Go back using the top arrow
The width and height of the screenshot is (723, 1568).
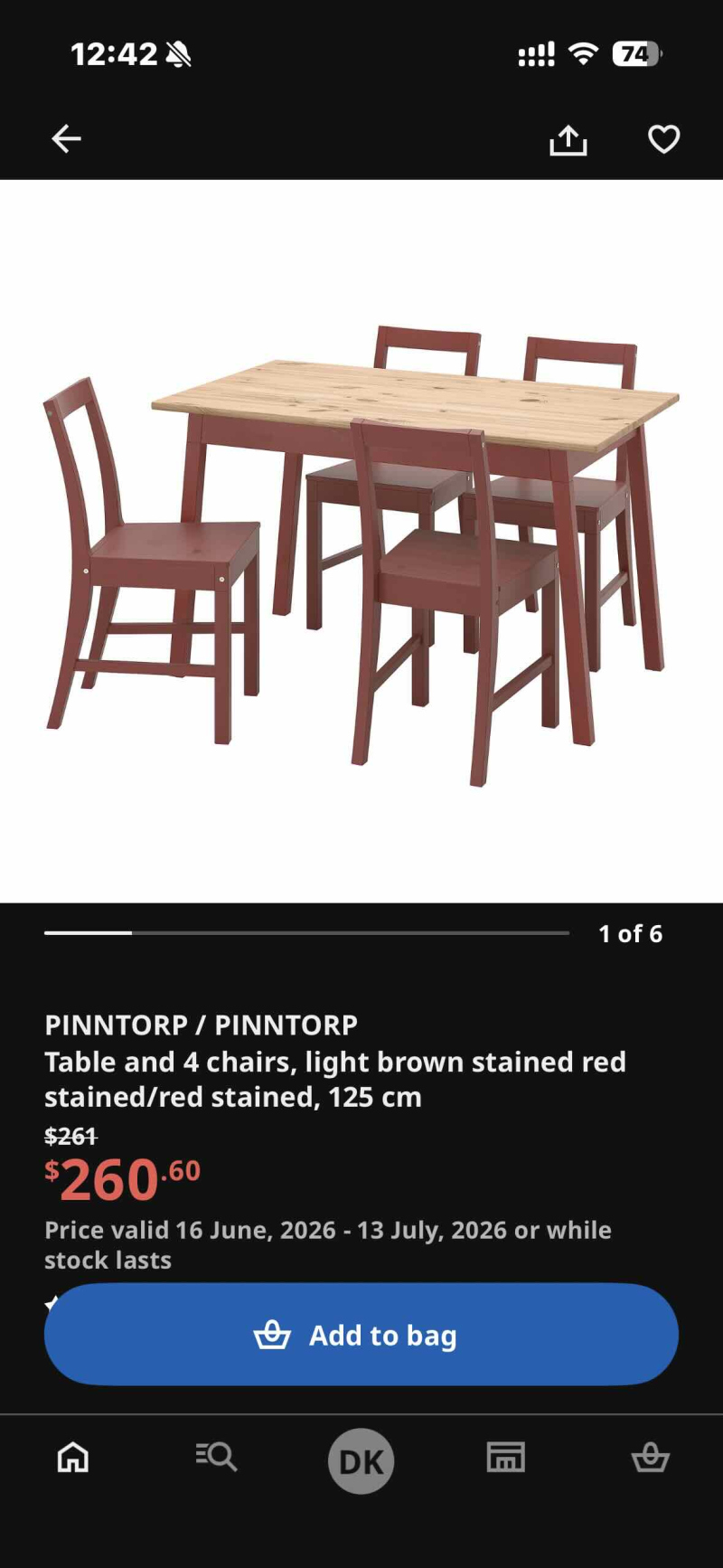pos(66,139)
